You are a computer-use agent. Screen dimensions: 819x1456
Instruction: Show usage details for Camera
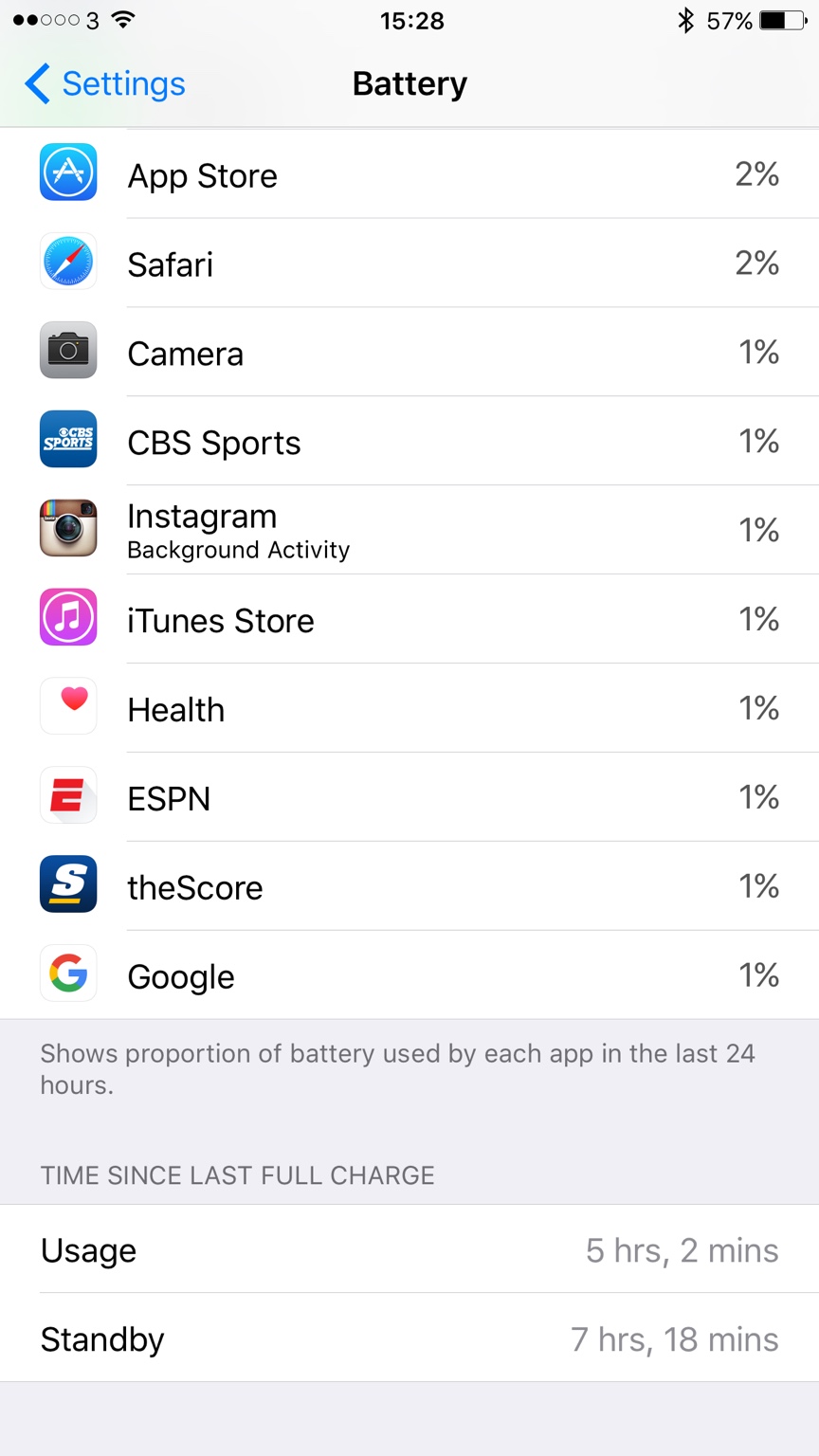coord(409,353)
